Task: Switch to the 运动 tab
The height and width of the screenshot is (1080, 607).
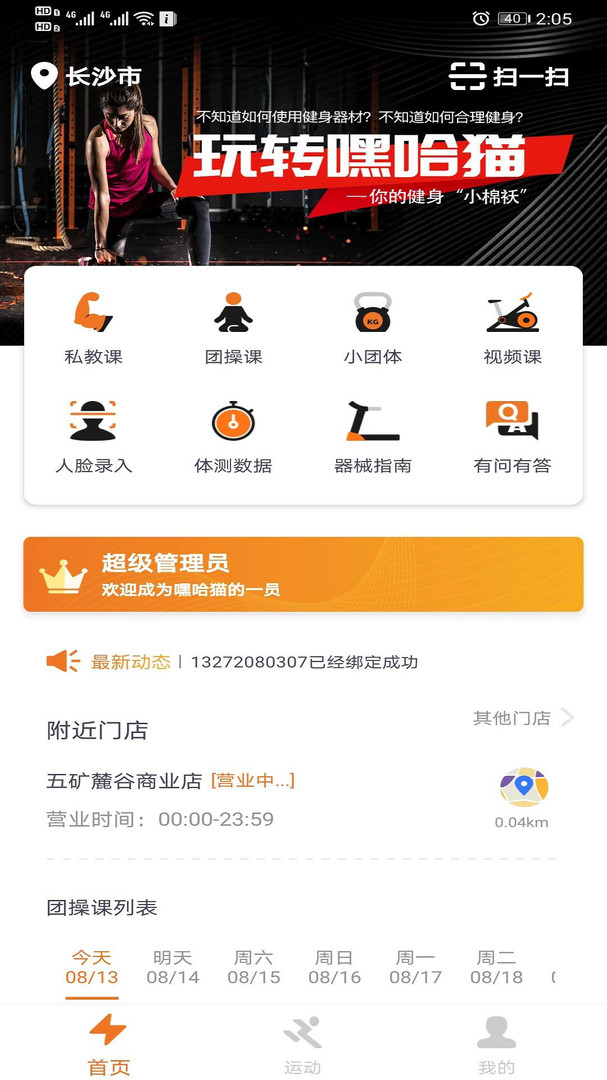Action: click(x=302, y=1044)
